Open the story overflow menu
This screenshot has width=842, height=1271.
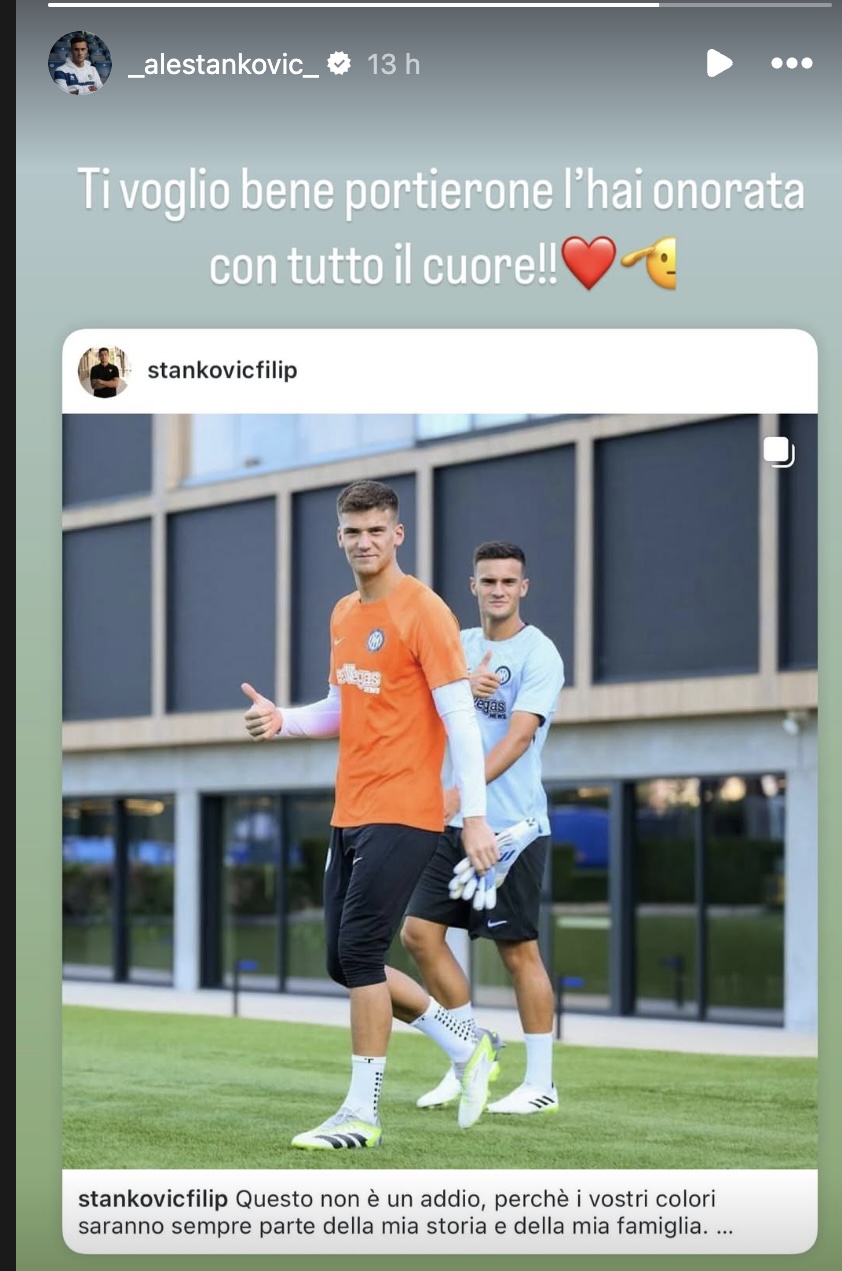(x=791, y=64)
